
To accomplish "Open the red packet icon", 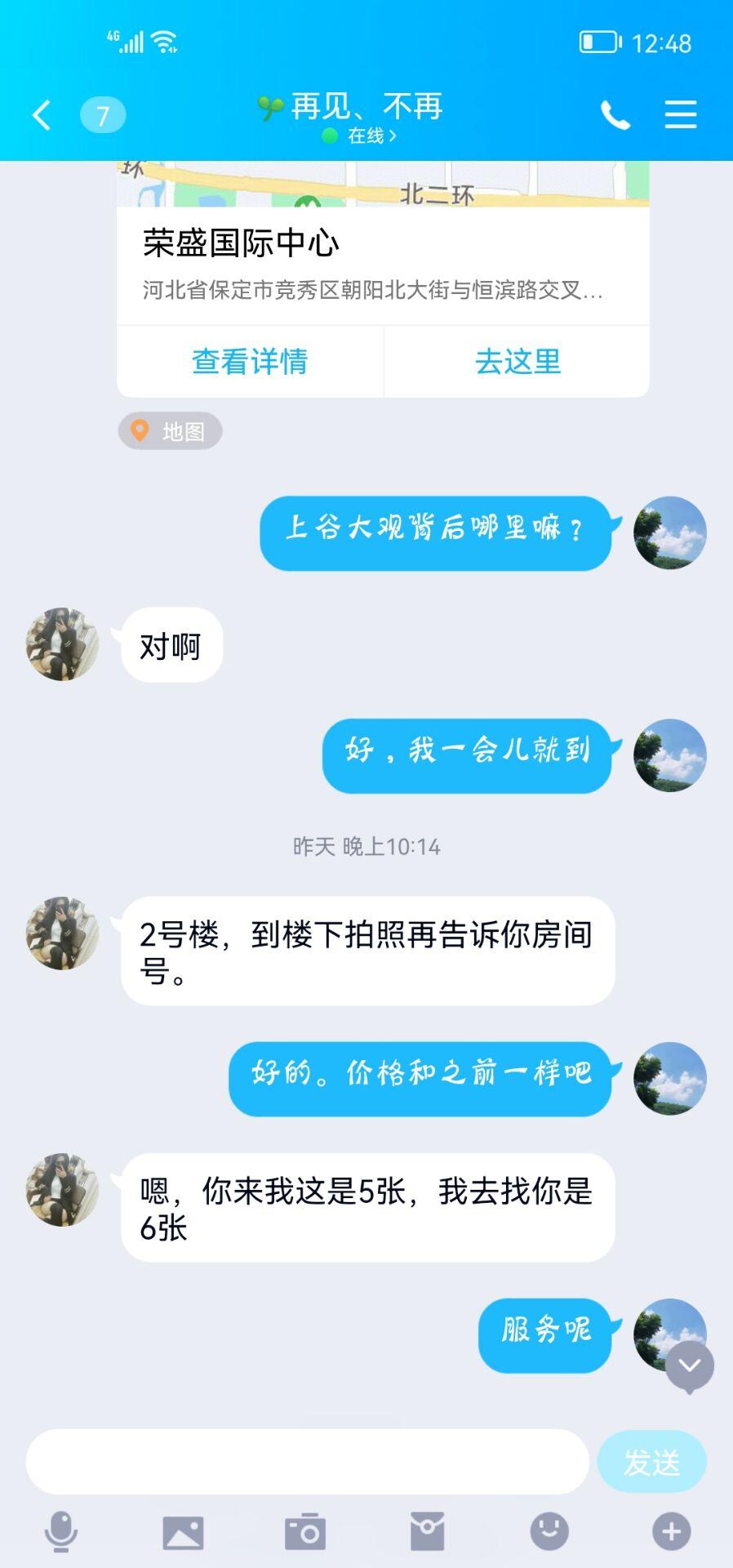I will pos(427,1531).
